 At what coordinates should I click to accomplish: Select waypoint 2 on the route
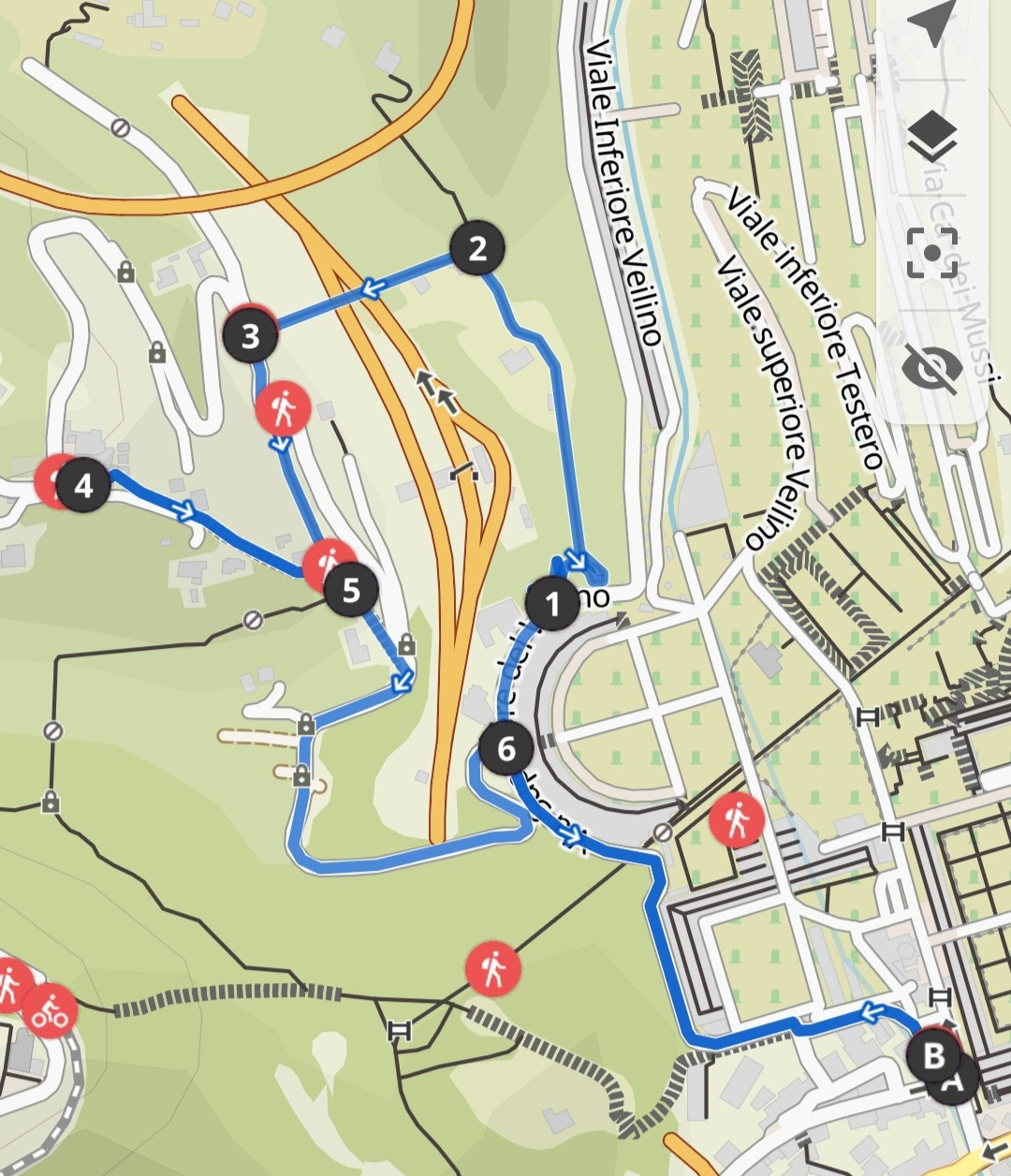pos(477,248)
